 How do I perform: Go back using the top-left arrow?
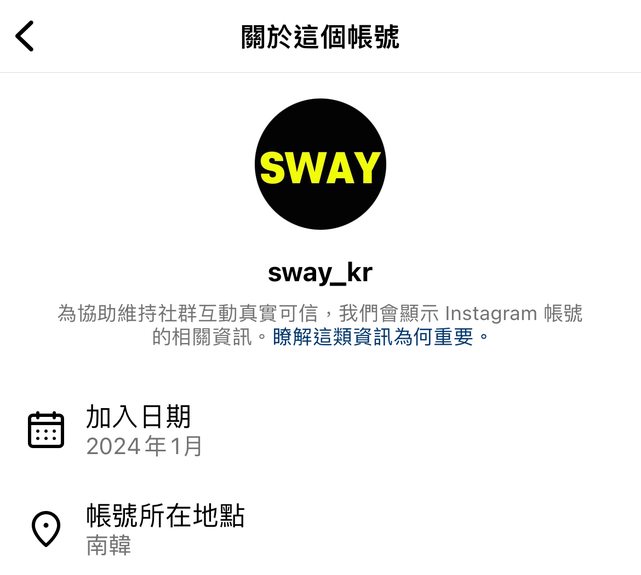tap(25, 37)
